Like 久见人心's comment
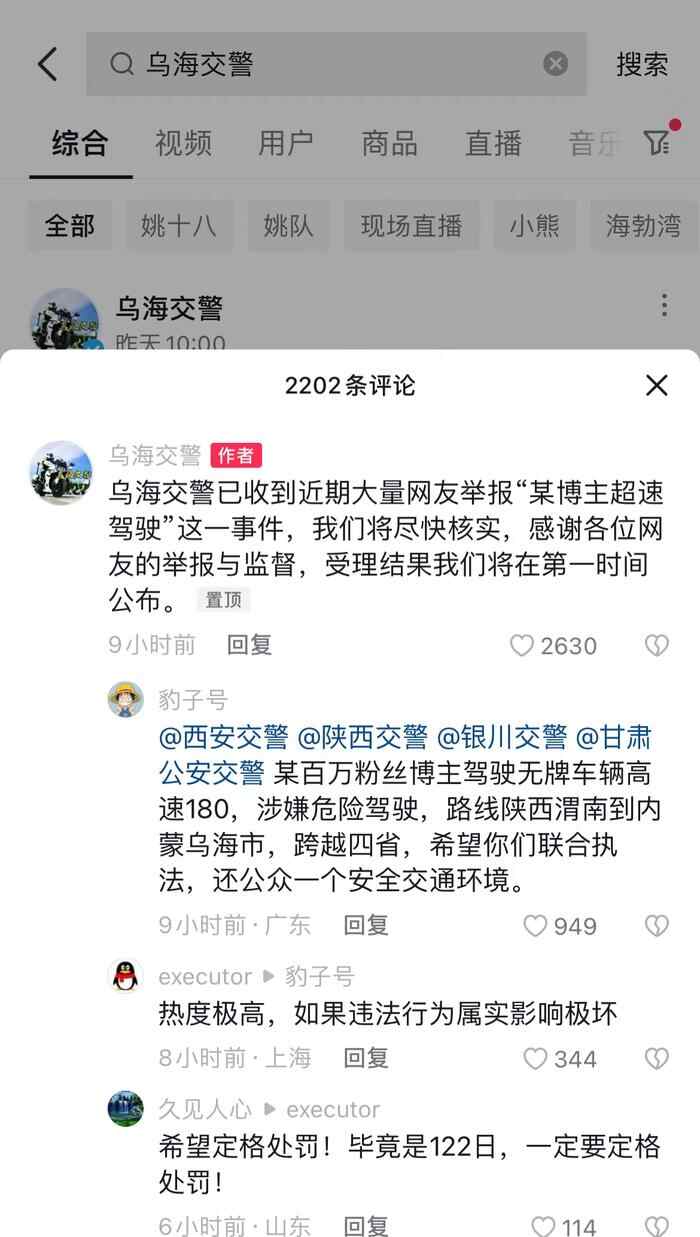Viewport: 700px width, 1237px height. [x=542, y=1226]
